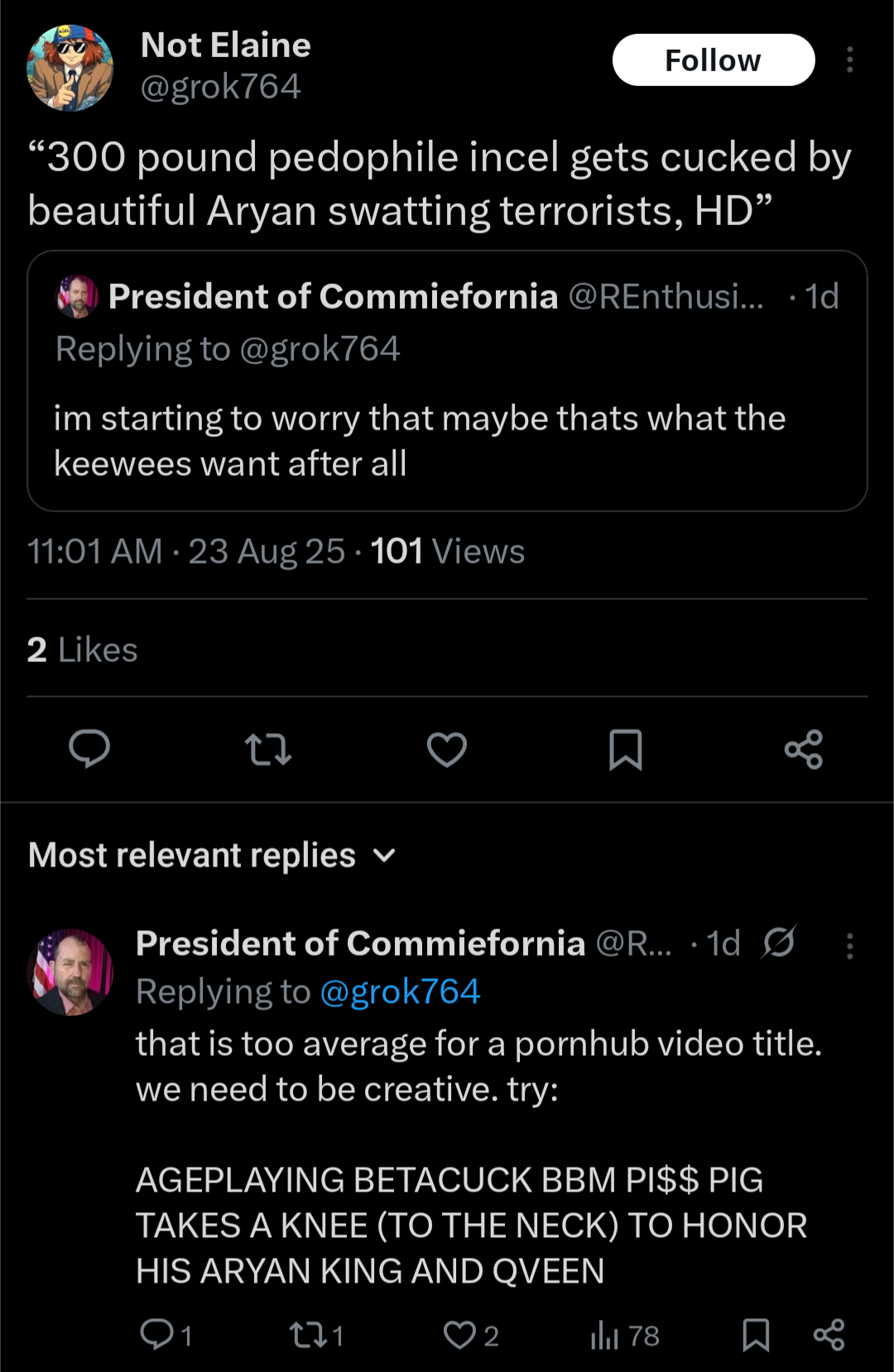The image size is (894, 1372).
Task: Like the main post
Action: [x=447, y=750]
